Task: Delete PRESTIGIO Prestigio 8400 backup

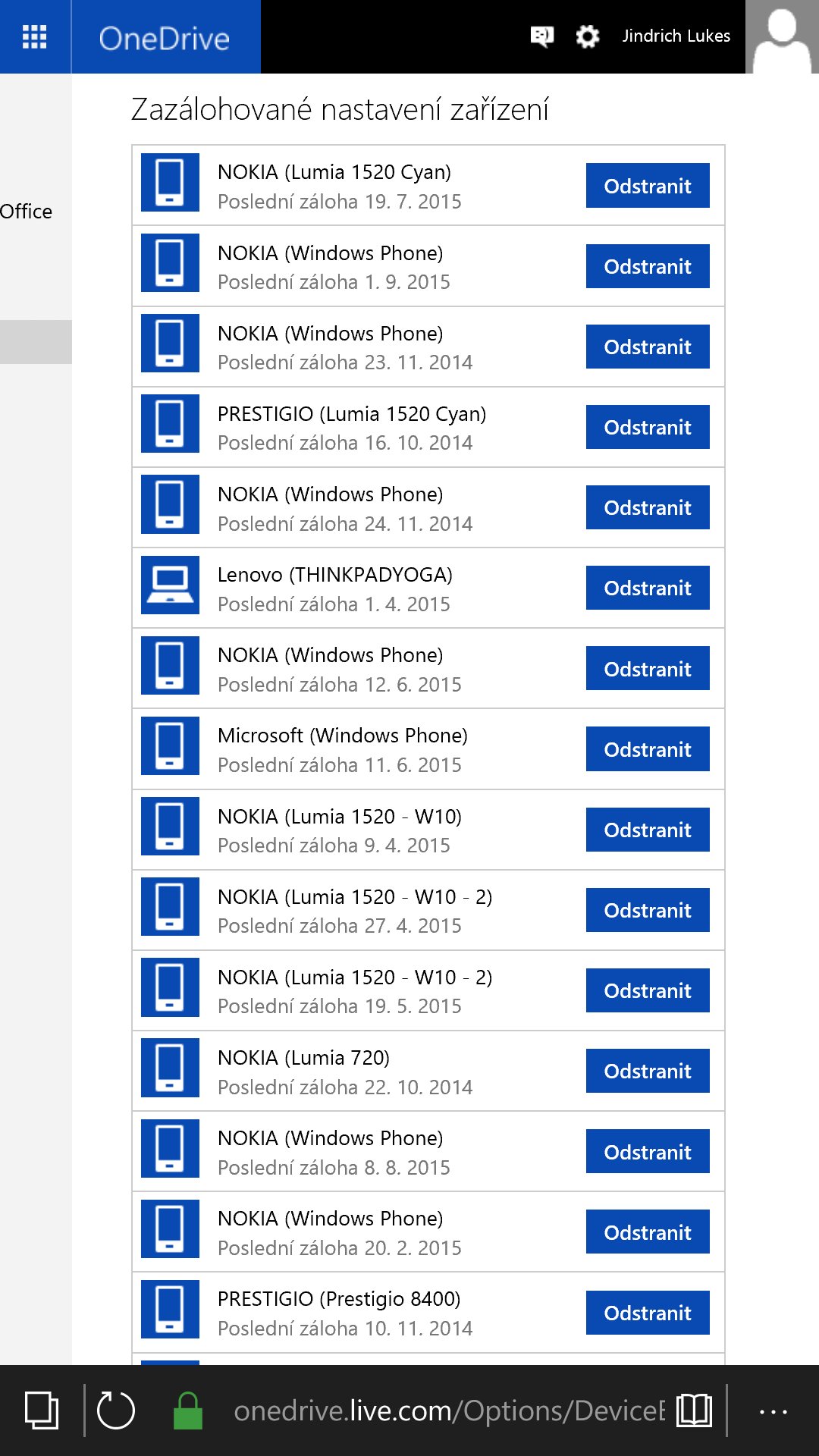Action: [648, 1313]
